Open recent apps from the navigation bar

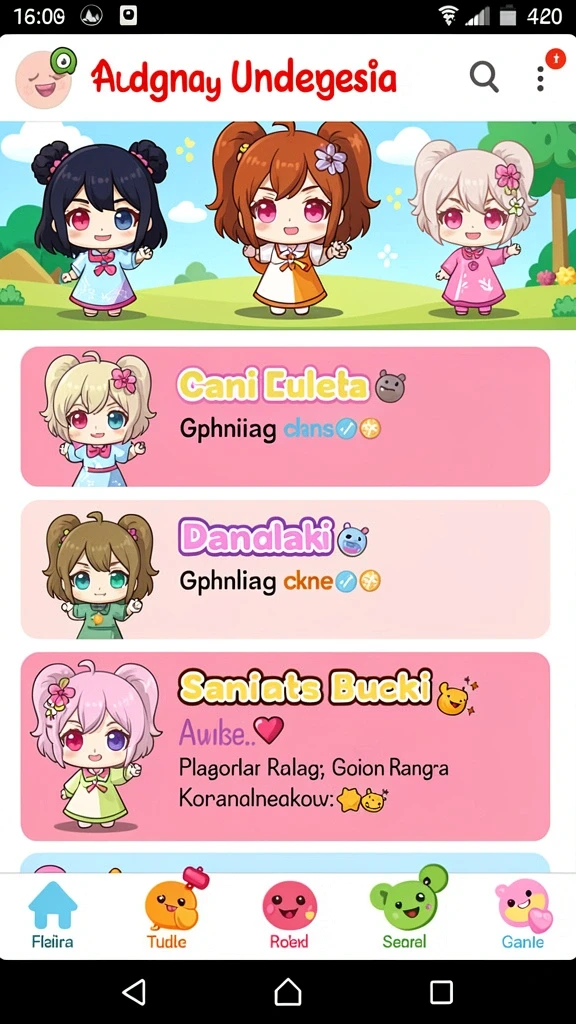(x=441, y=993)
